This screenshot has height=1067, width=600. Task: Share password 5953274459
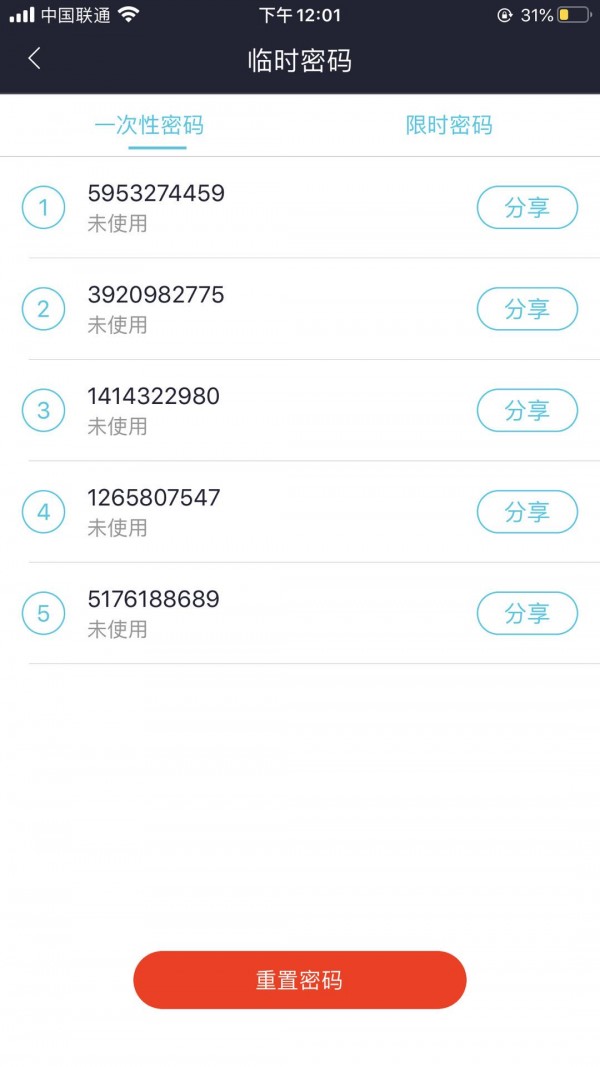pos(527,208)
